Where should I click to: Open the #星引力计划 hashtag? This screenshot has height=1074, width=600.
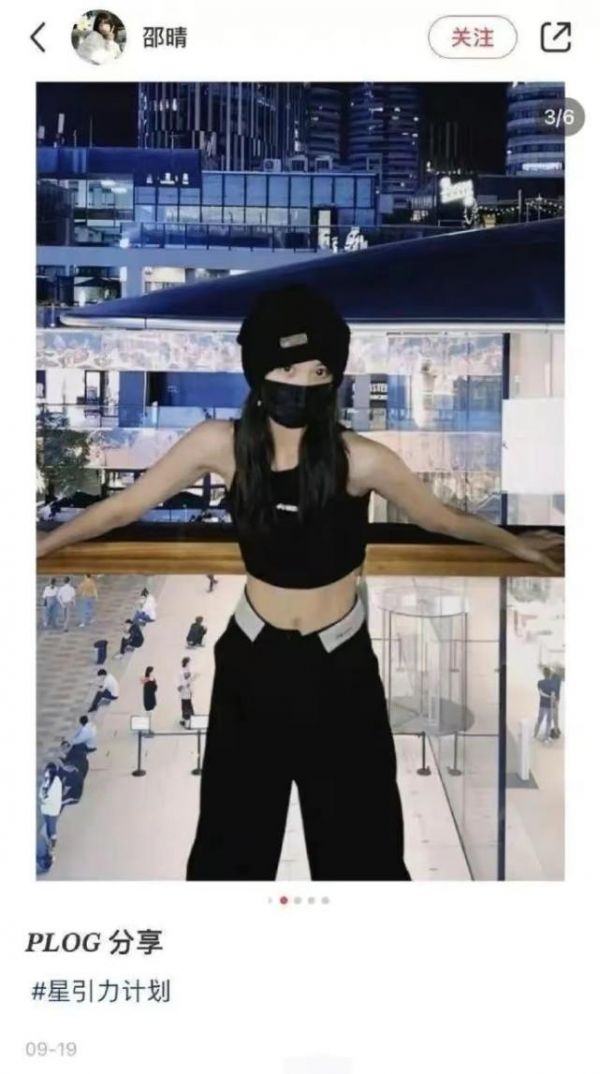pyautogui.click(x=101, y=991)
